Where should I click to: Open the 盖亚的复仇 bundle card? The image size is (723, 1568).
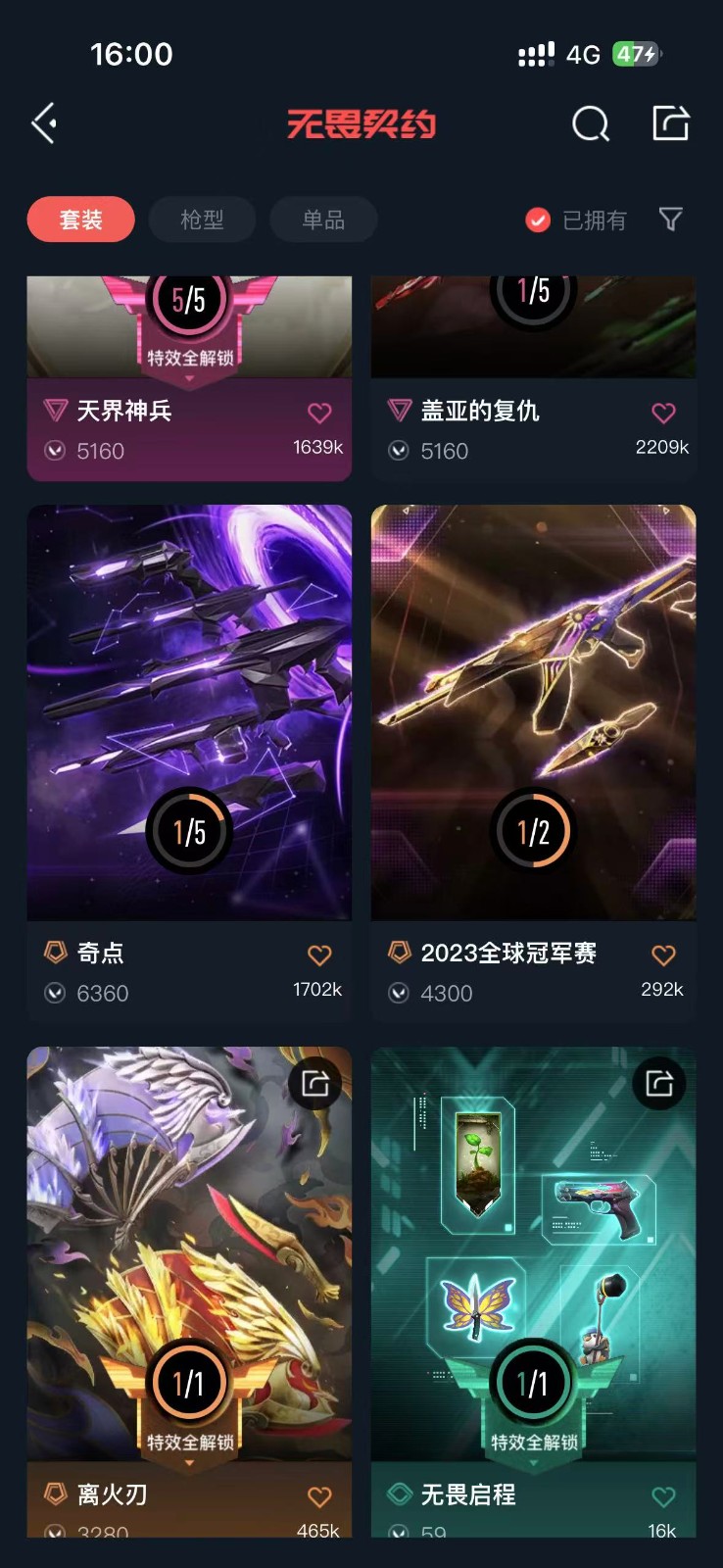point(533,333)
